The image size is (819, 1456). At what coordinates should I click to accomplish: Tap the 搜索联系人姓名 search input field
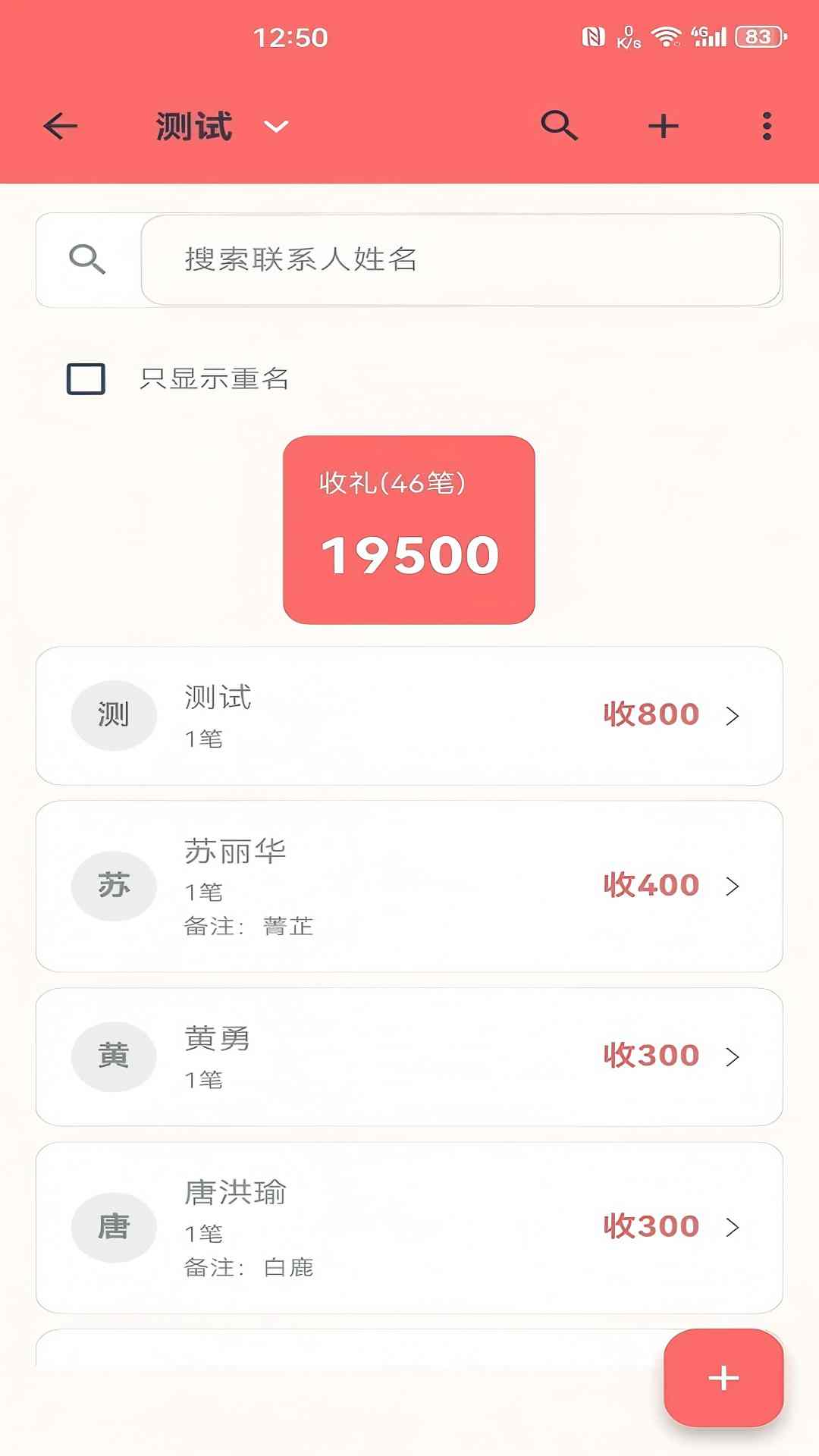click(461, 260)
